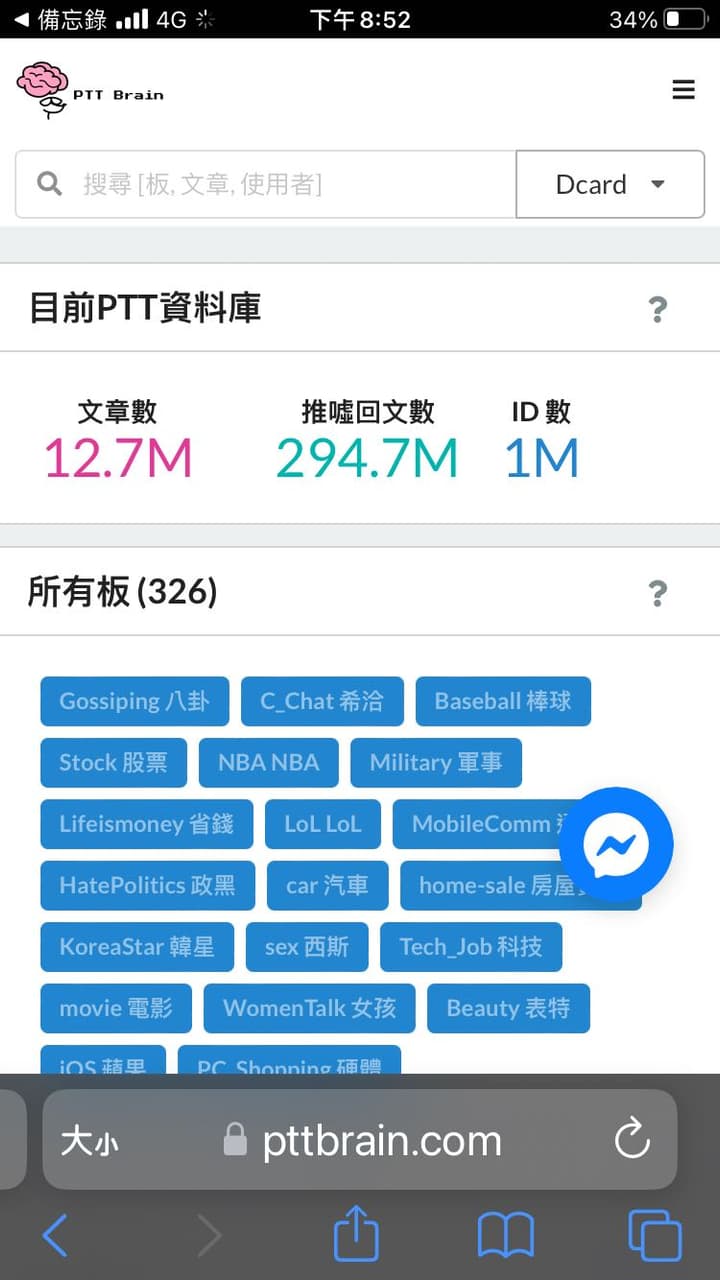Screen dimensions: 720x1280
Task: Tap the help icon beside 目前PTT資料庫
Action: coord(658,310)
